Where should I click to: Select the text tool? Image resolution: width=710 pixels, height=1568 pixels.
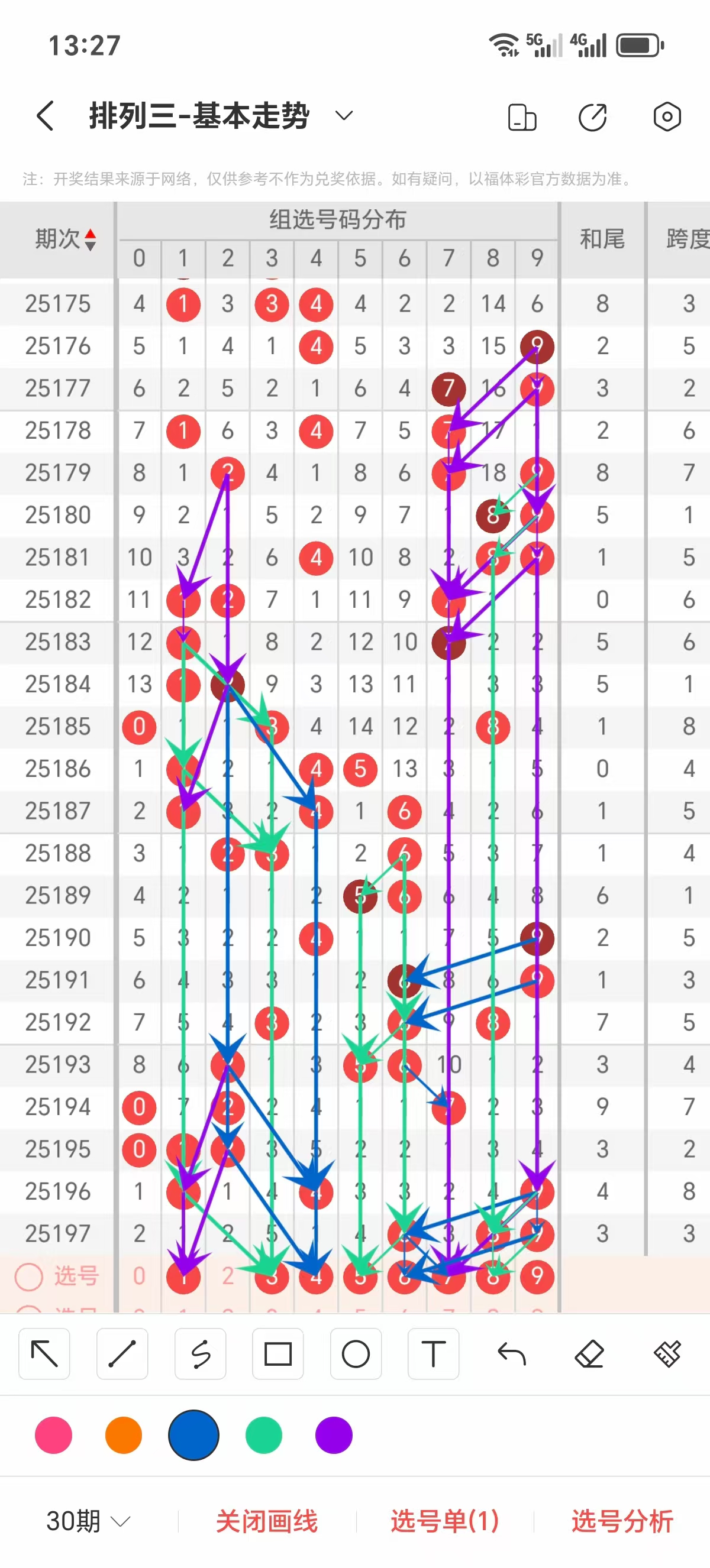[x=434, y=1354]
